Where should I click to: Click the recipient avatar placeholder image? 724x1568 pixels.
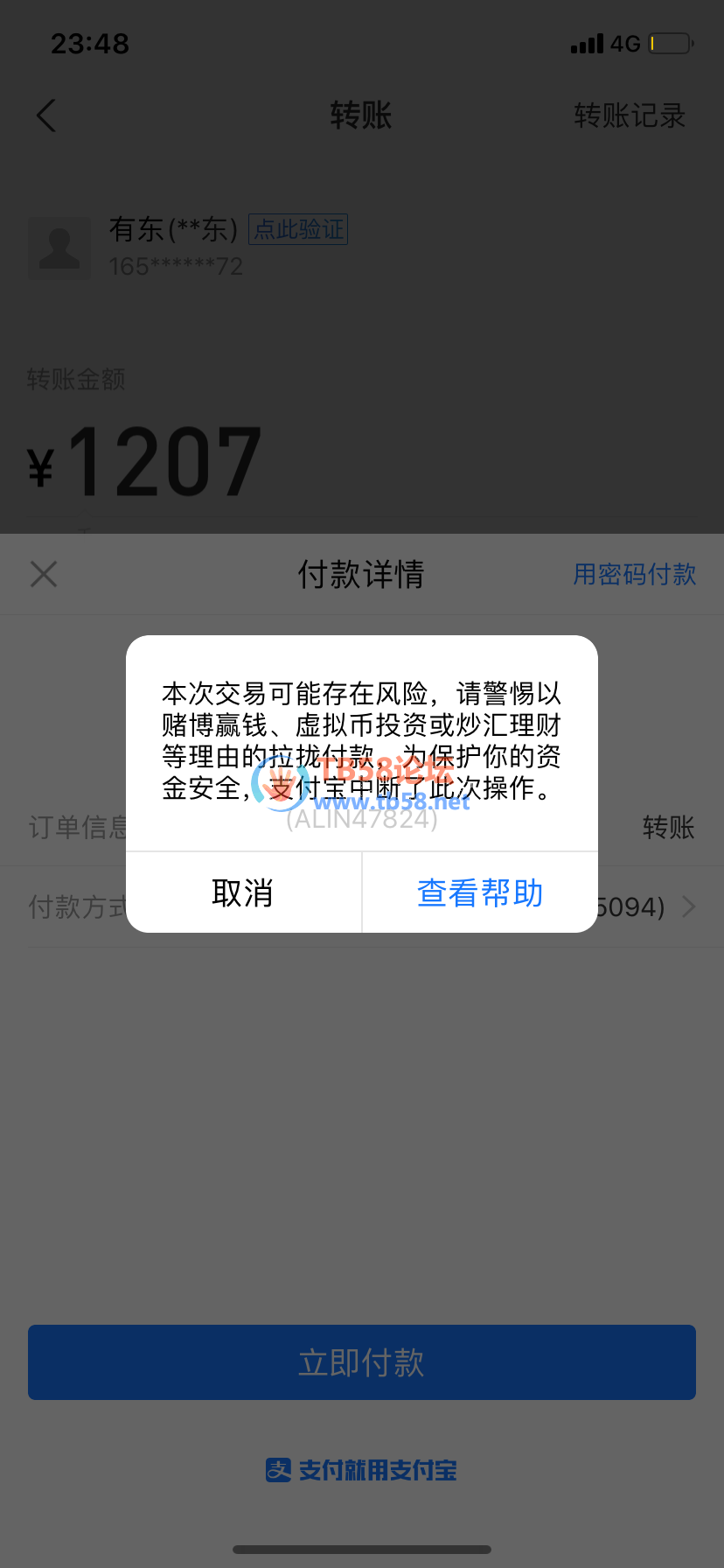(59, 248)
